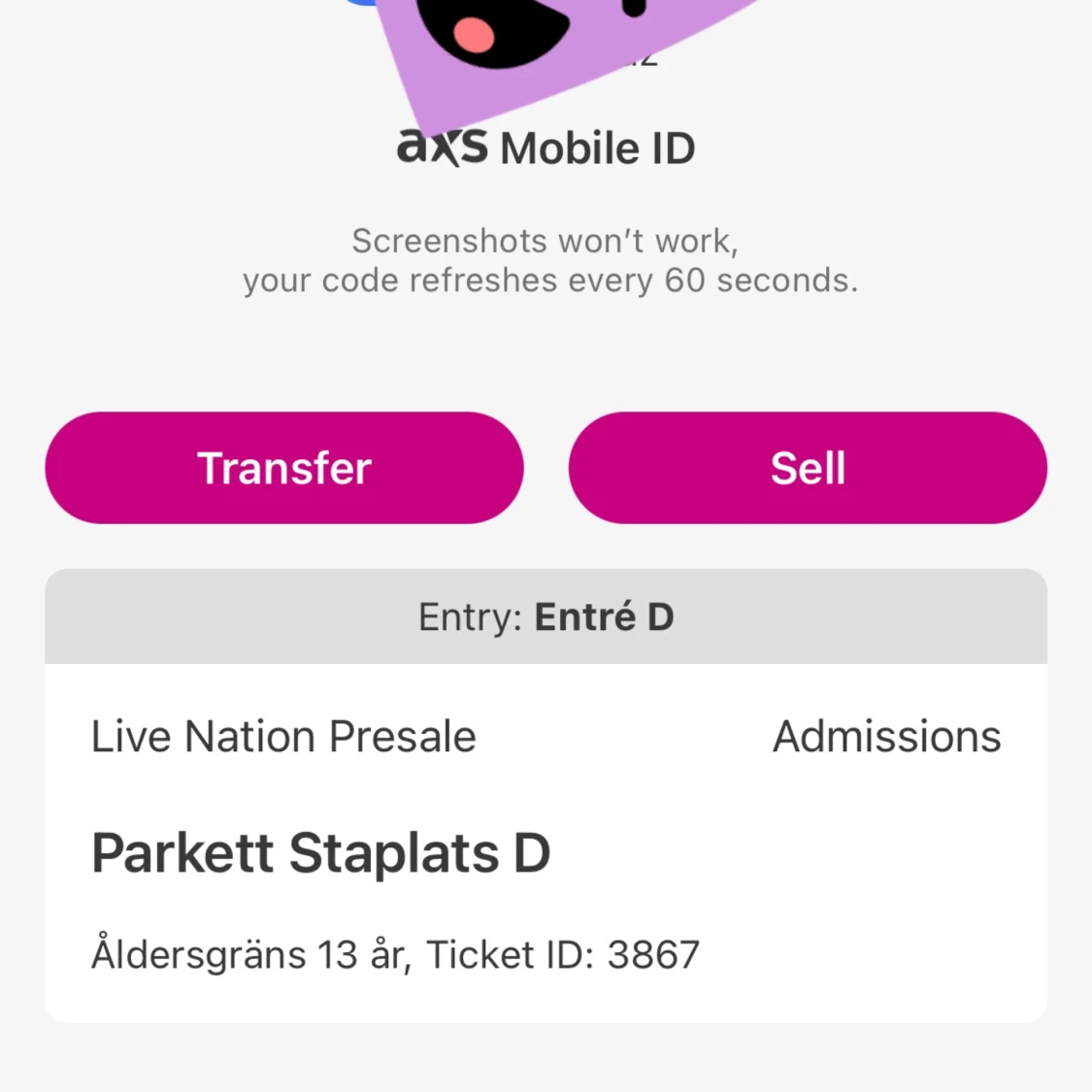Sell this ticket
The width and height of the screenshot is (1092, 1092).
click(x=807, y=468)
